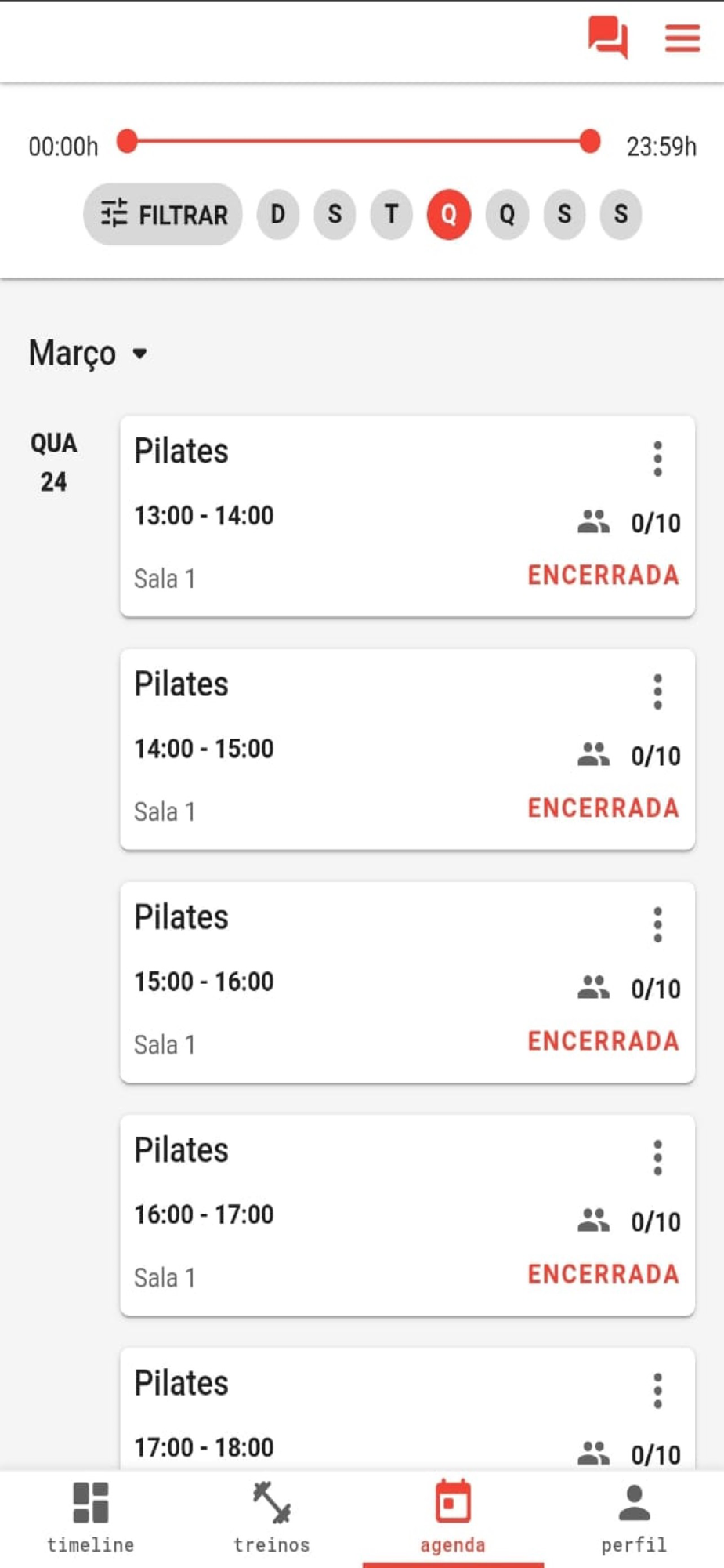The width and height of the screenshot is (724, 1568).
Task: Switch to the timeline tab
Action: 91,1519
